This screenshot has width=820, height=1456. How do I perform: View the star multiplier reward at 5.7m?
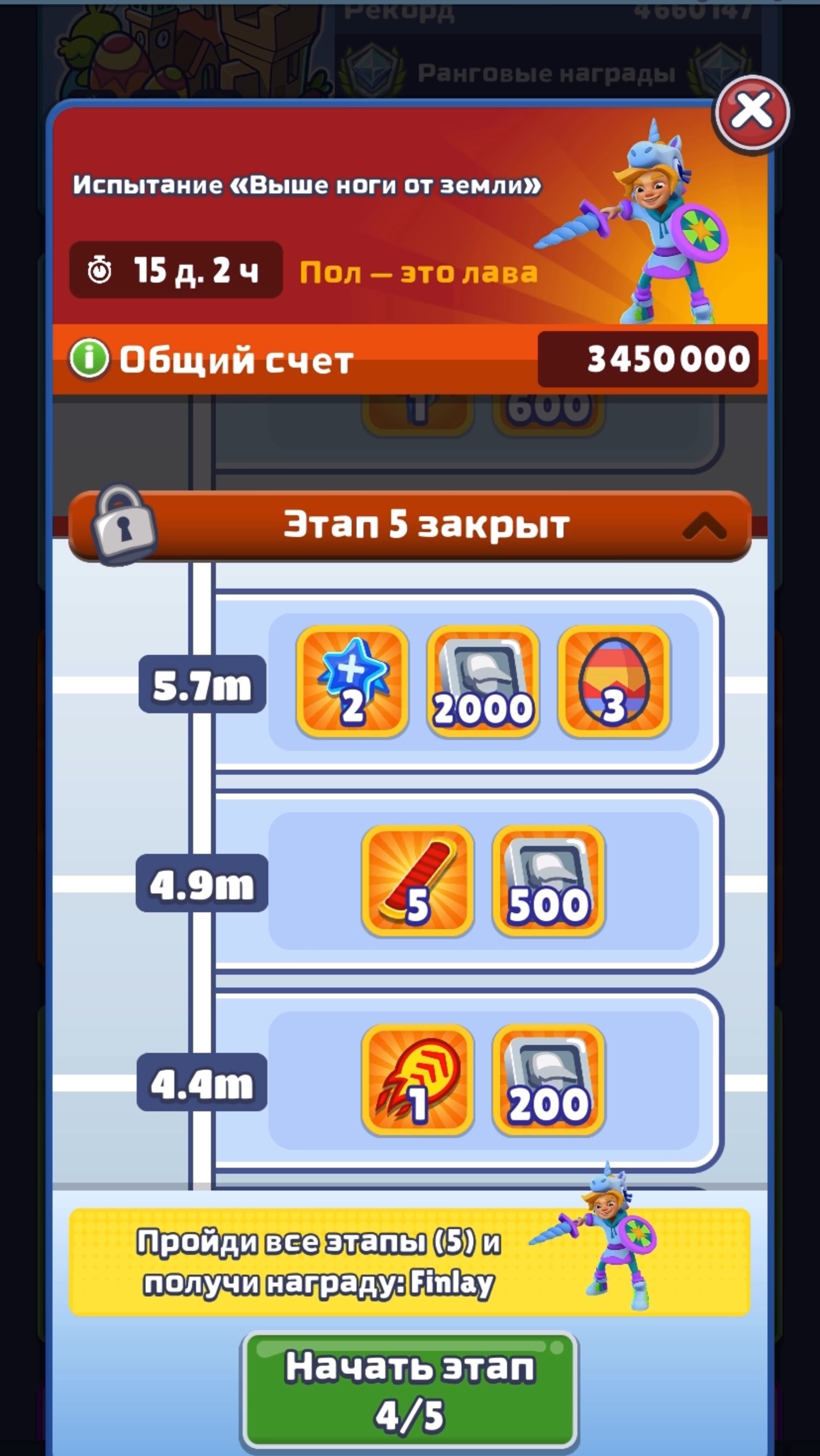[x=352, y=682]
